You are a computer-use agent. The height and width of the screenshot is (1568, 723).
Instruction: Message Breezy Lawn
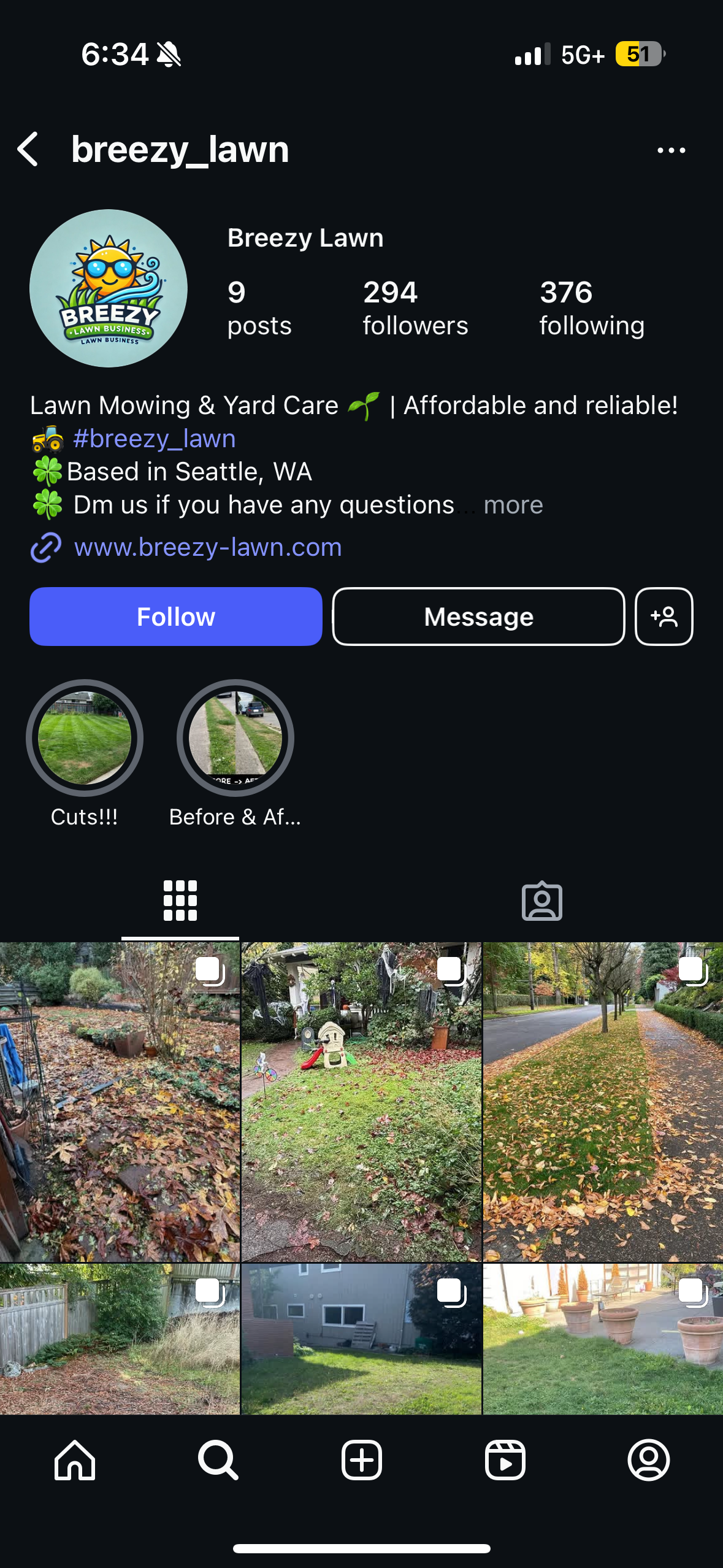click(478, 617)
